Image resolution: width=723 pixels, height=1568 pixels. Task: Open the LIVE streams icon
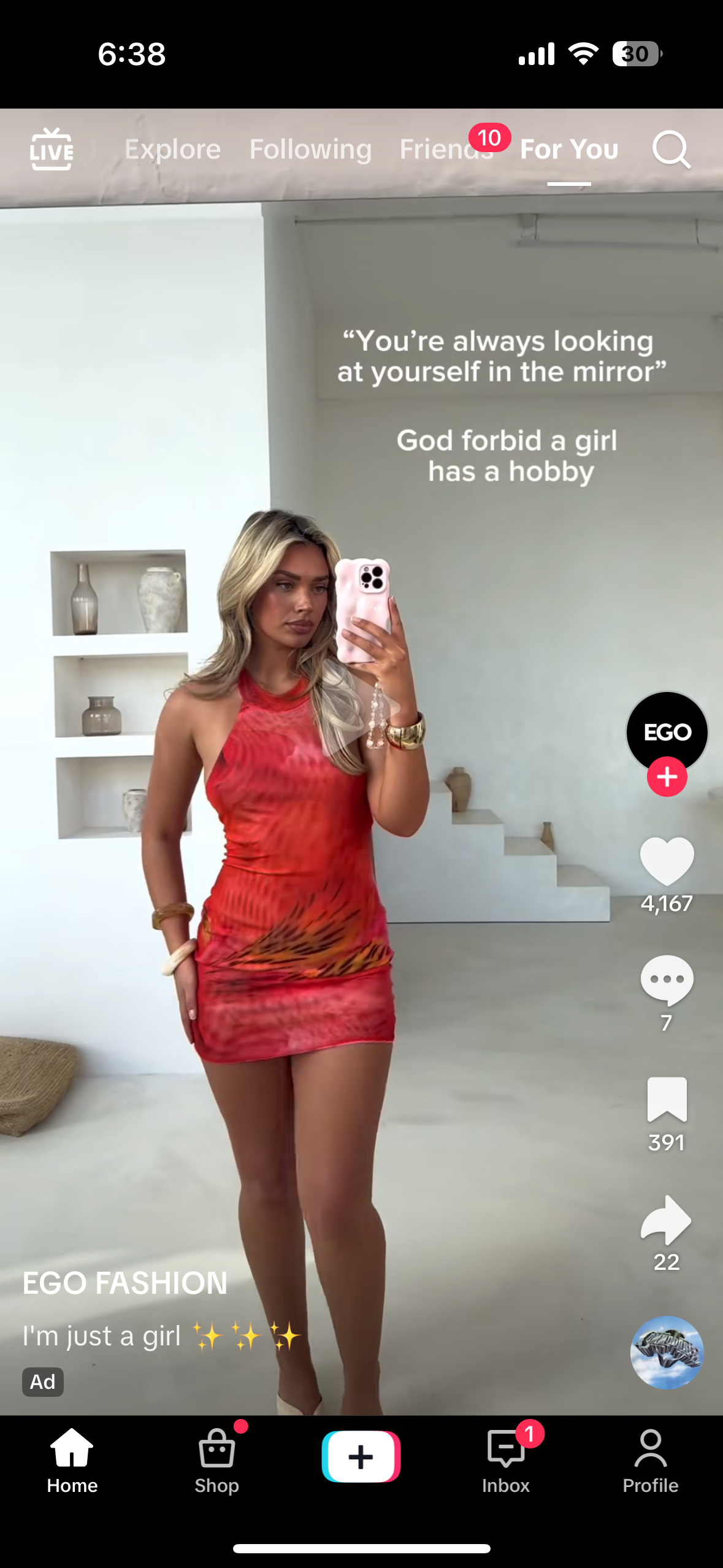pyautogui.click(x=52, y=149)
